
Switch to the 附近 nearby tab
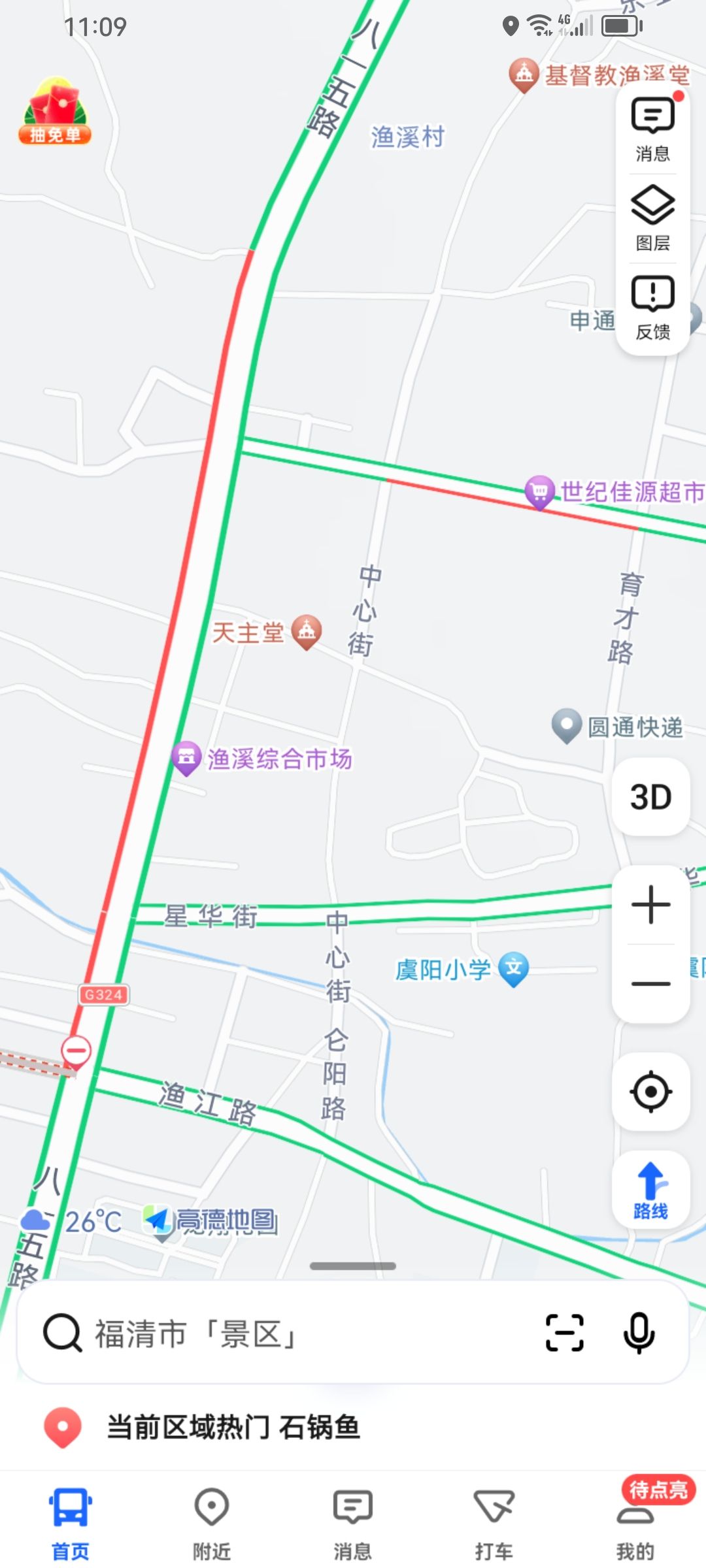(x=212, y=1524)
